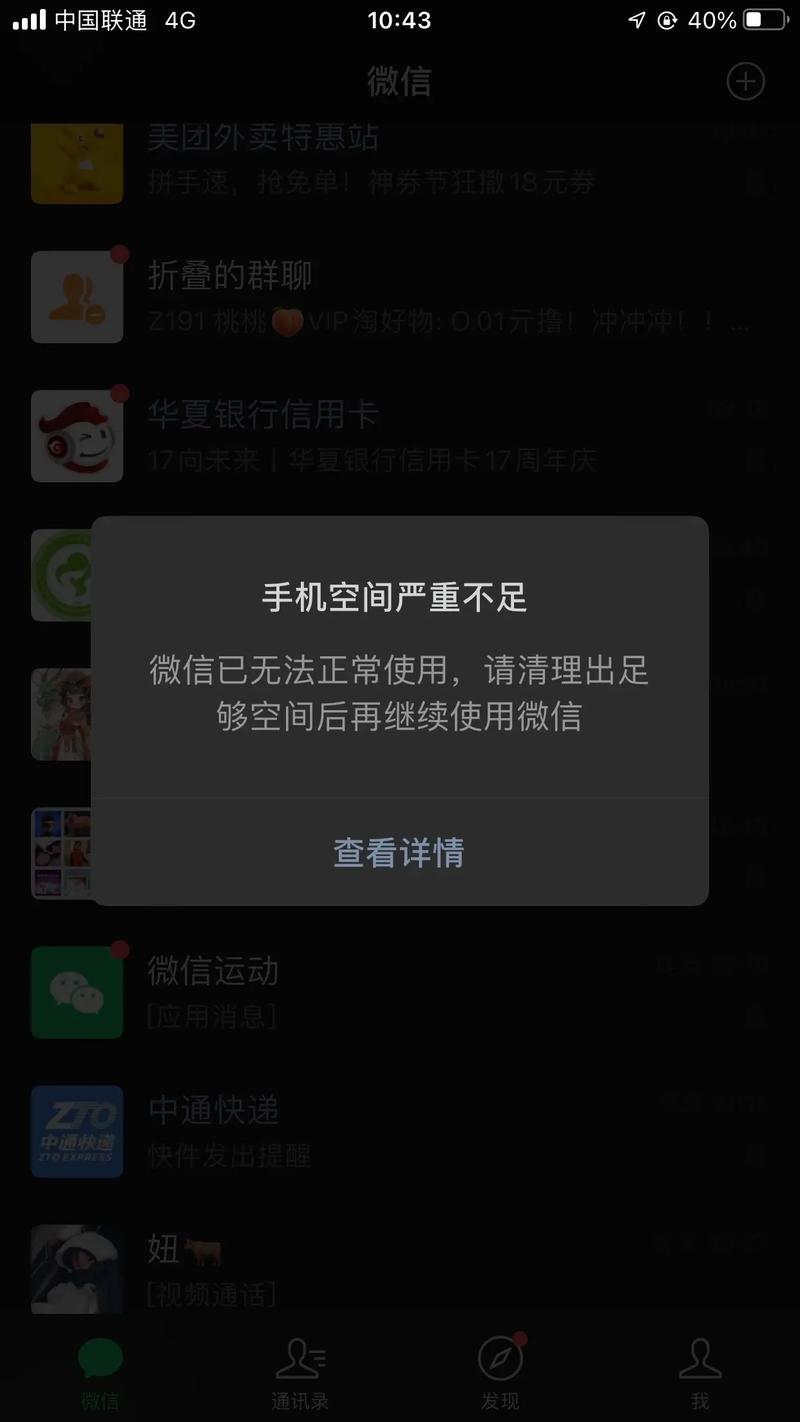Open the 折叠的群聊 conversation row
Screen dimensions: 800x1422
coord(400,297)
